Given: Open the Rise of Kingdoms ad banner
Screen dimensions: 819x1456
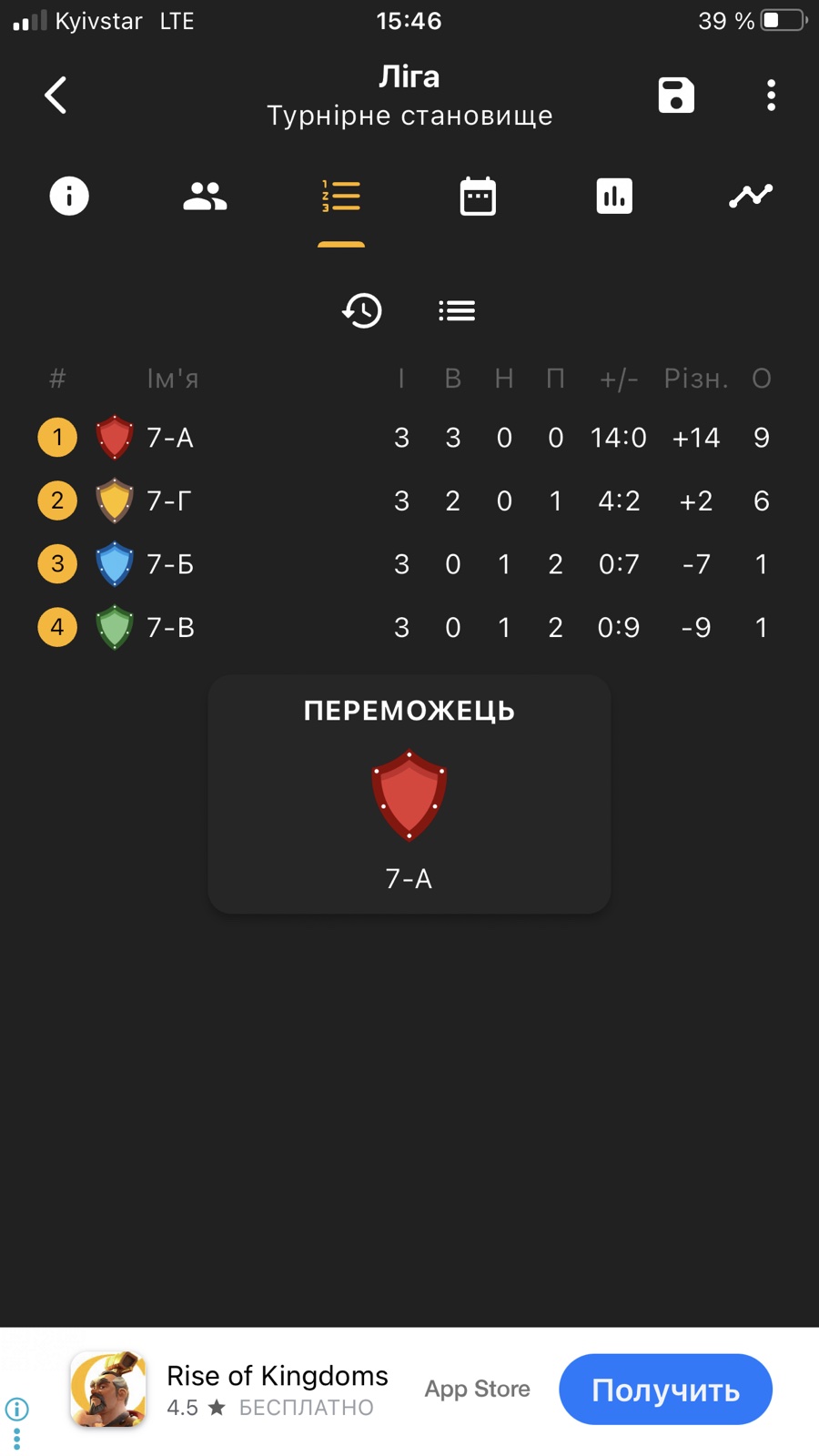Looking at the screenshot, I should [x=278, y=1389].
